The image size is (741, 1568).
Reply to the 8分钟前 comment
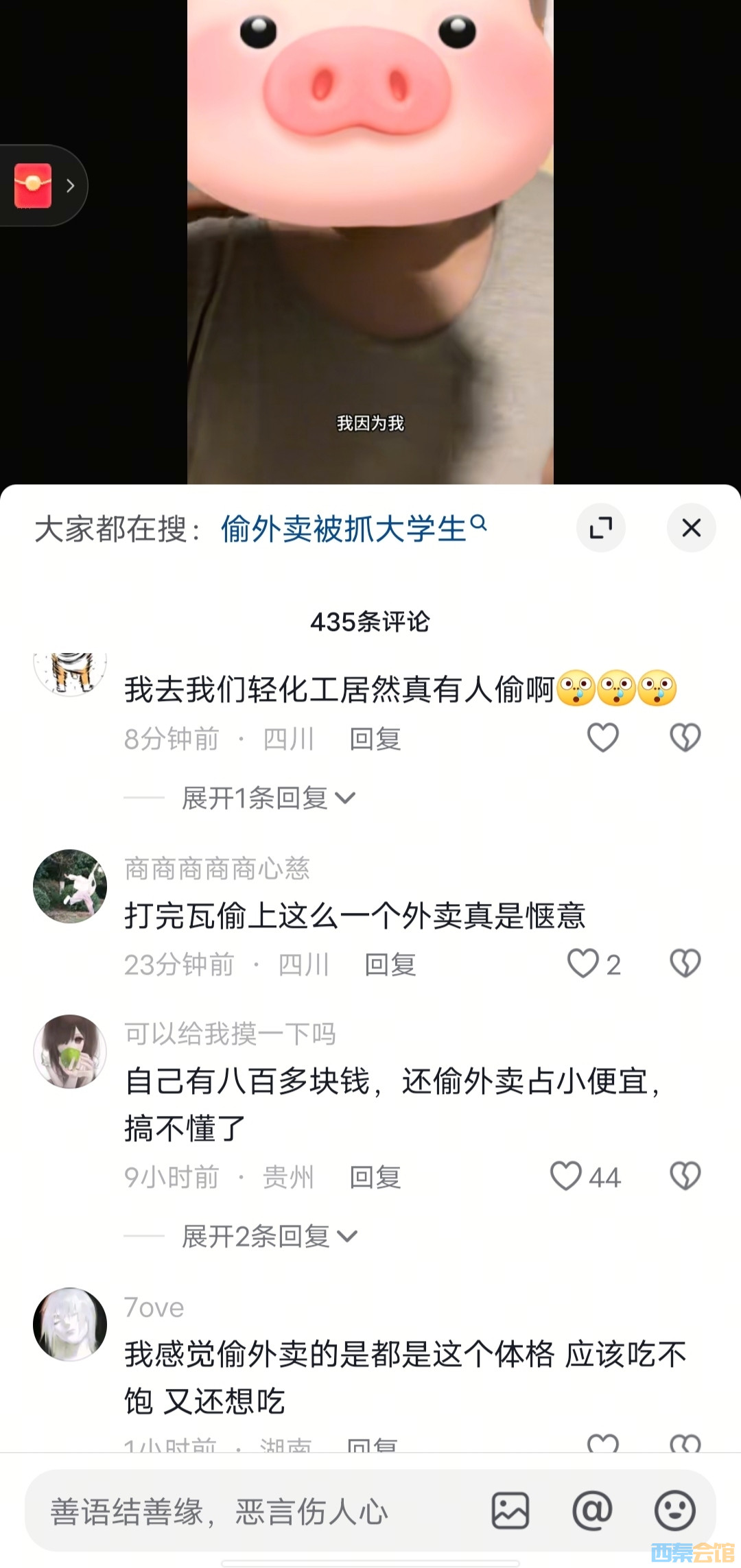[x=375, y=739]
